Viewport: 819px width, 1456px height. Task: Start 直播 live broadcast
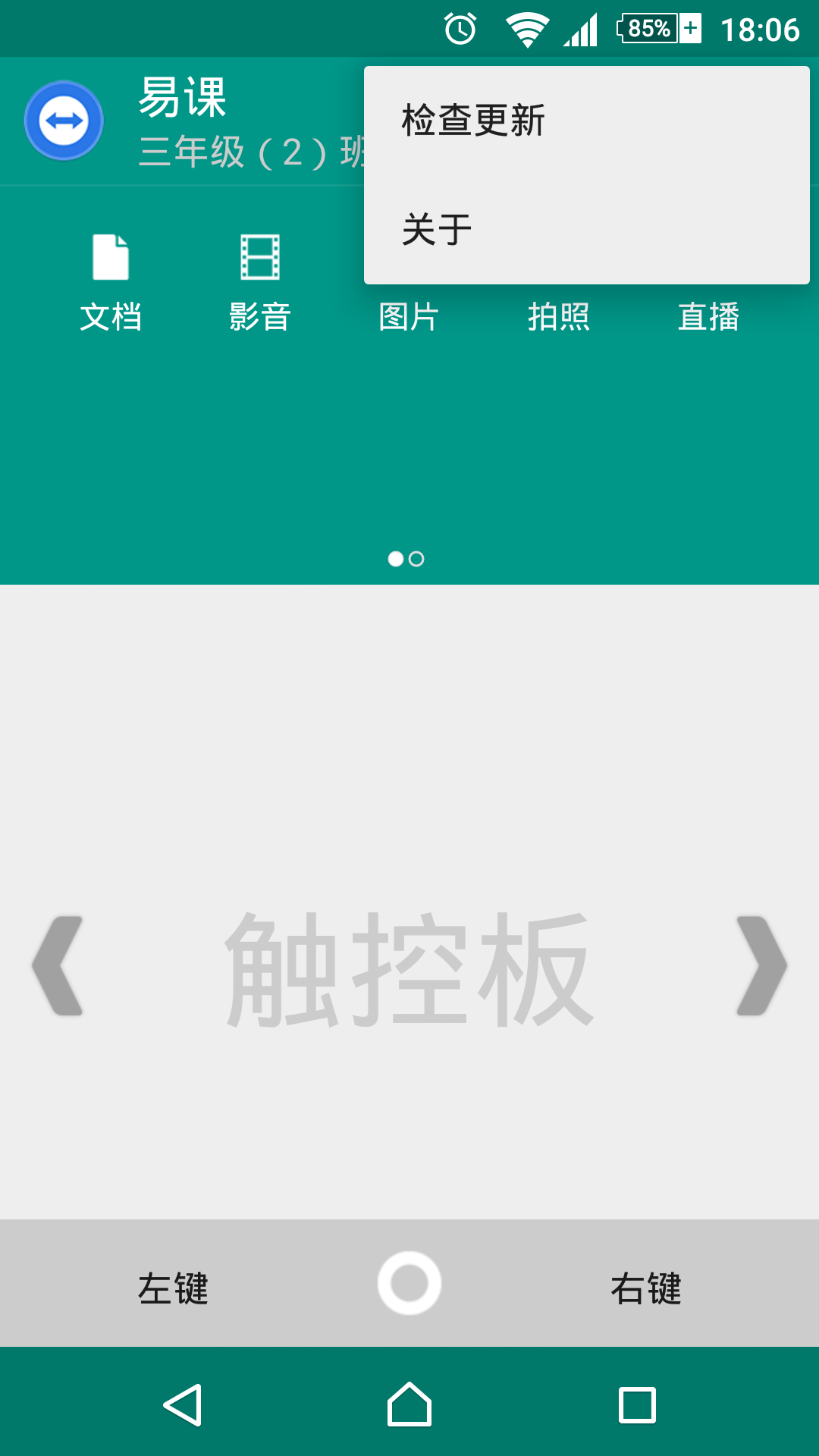(708, 315)
